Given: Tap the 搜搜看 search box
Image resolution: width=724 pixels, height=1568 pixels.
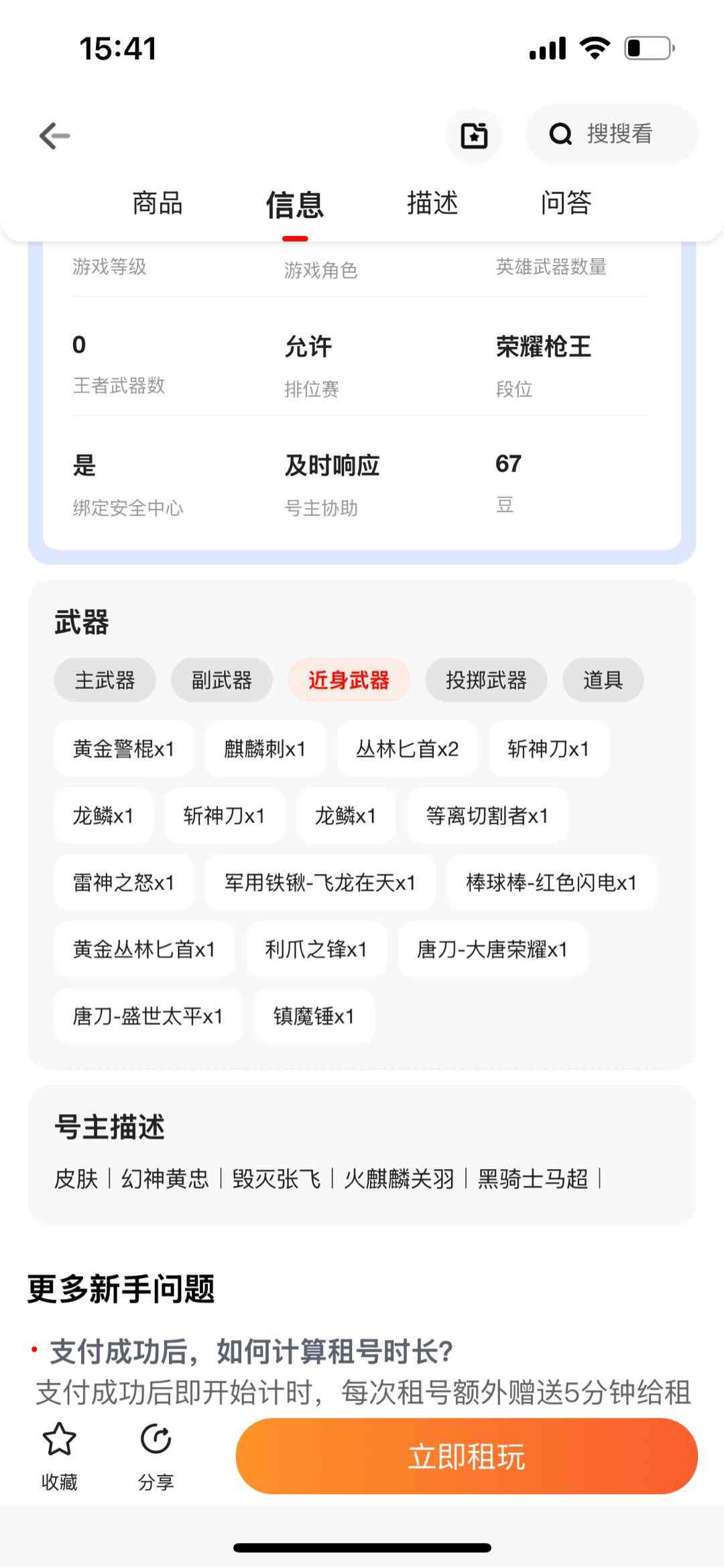Looking at the screenshot, I should click(611, 134).
